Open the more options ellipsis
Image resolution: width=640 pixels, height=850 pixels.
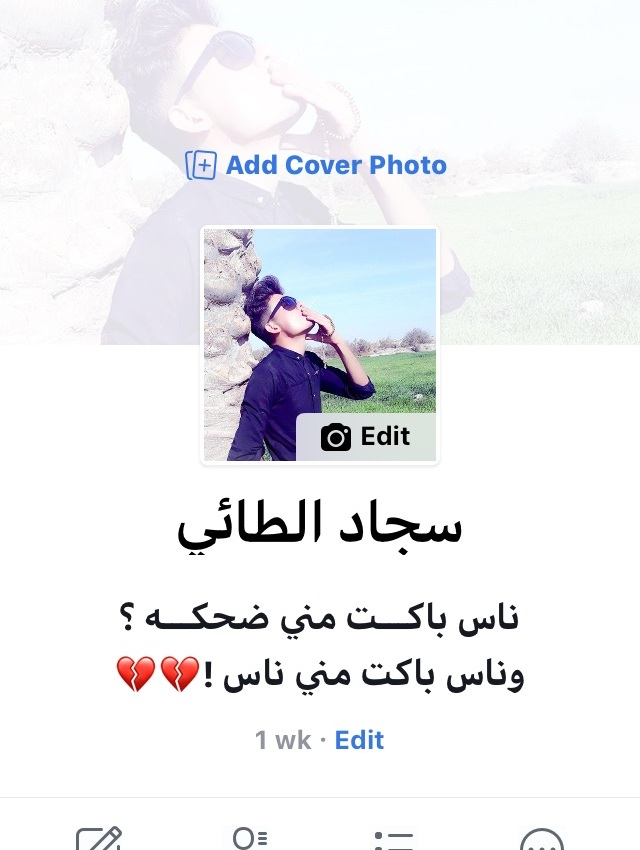click(541, 840)
